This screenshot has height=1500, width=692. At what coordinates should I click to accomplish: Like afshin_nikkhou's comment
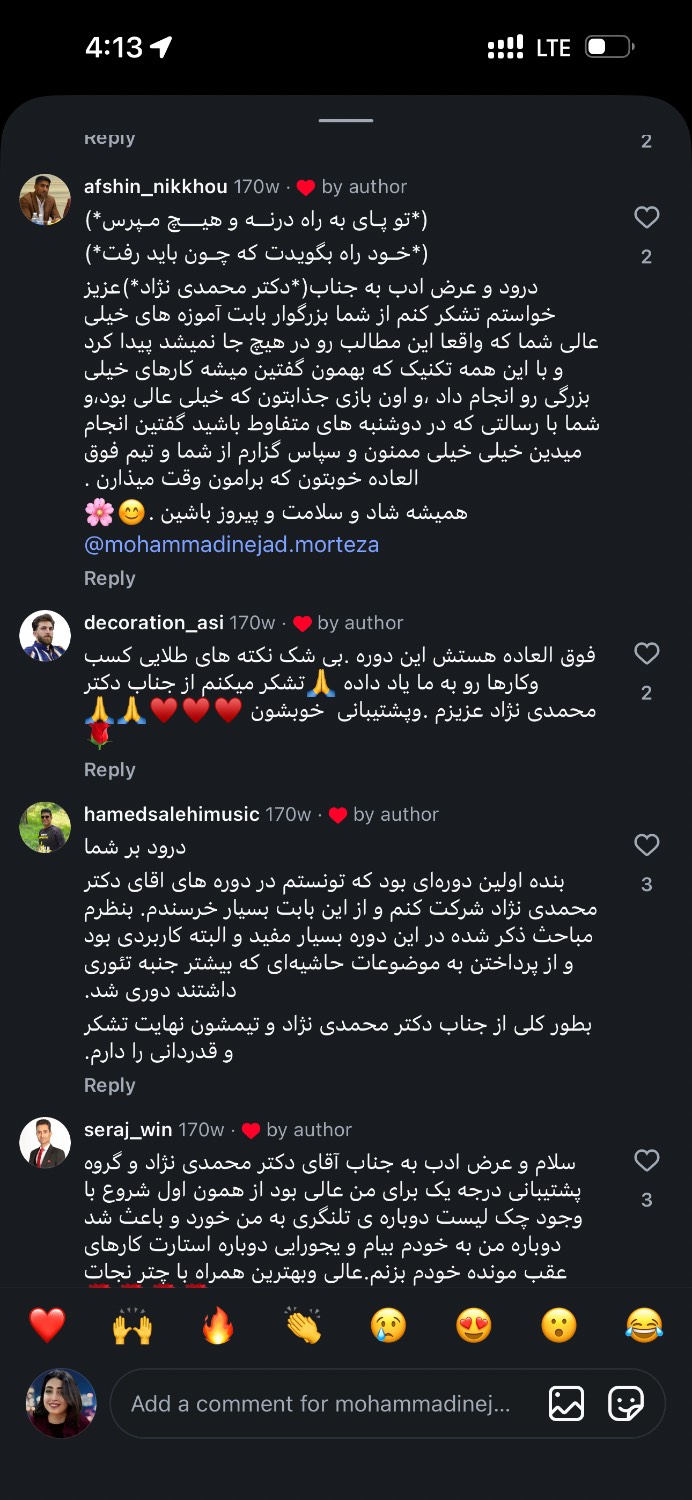(647, 217)
